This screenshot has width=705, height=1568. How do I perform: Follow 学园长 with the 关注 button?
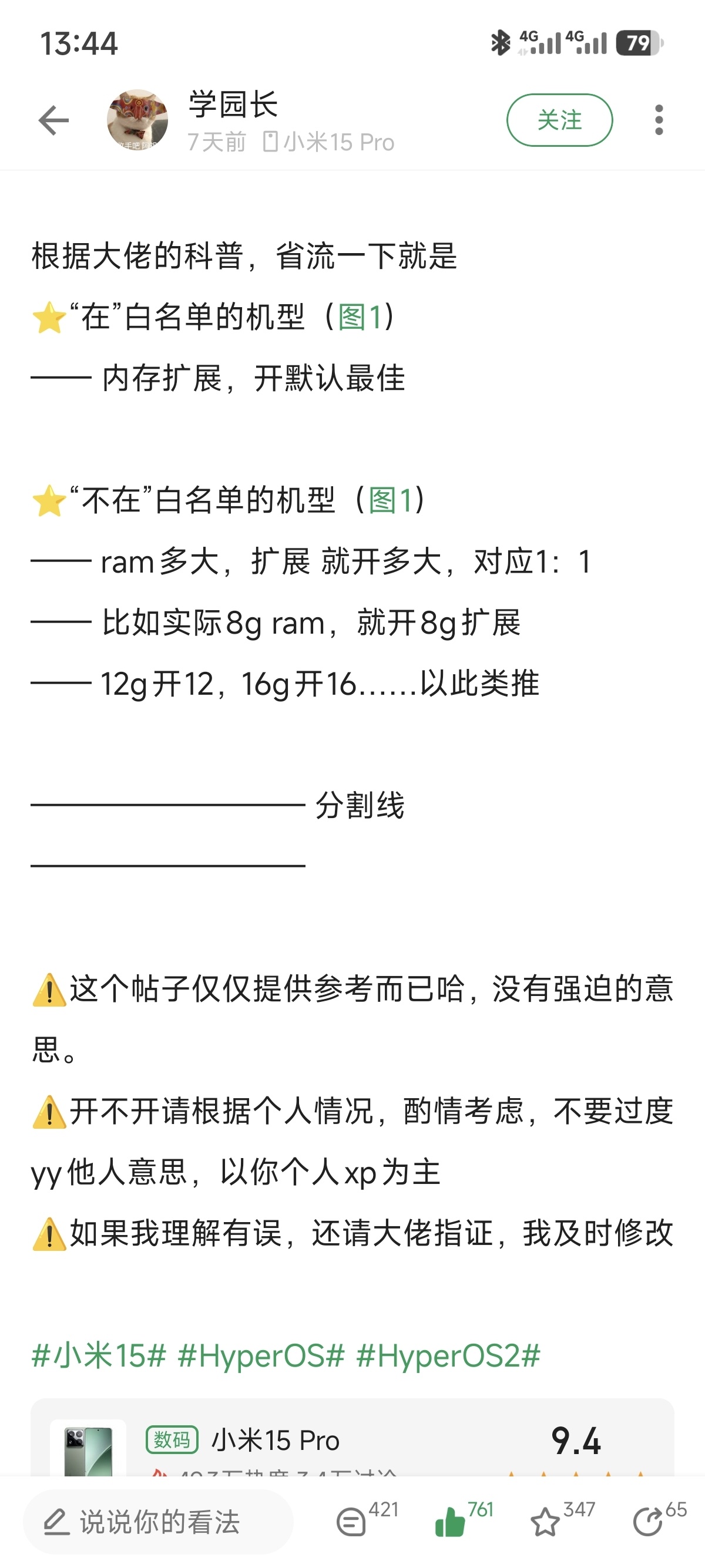coord(559,120)
